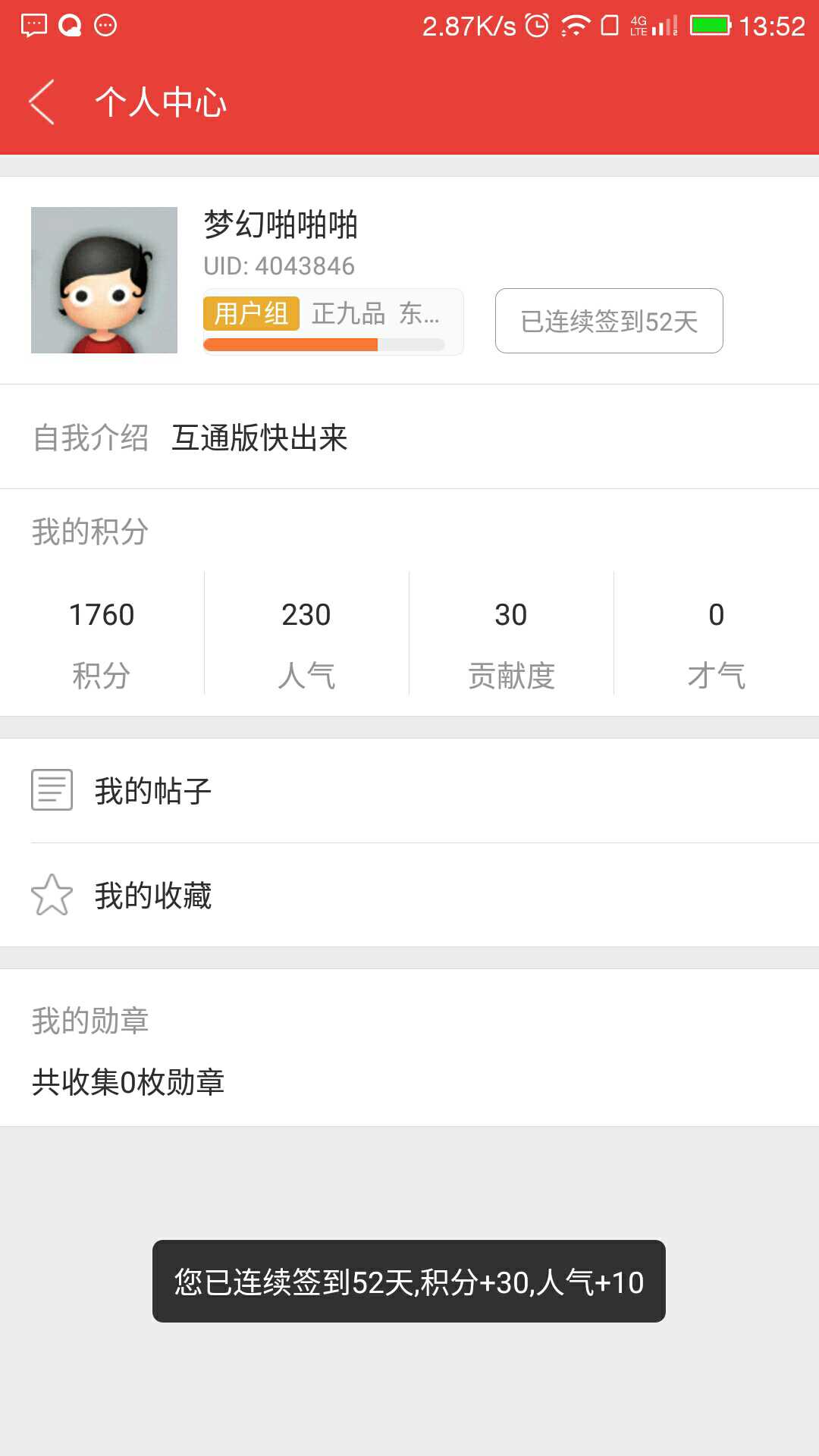The image size is (819, 1456).
Task: Go back from 个人中心
Action: point(42,102)
